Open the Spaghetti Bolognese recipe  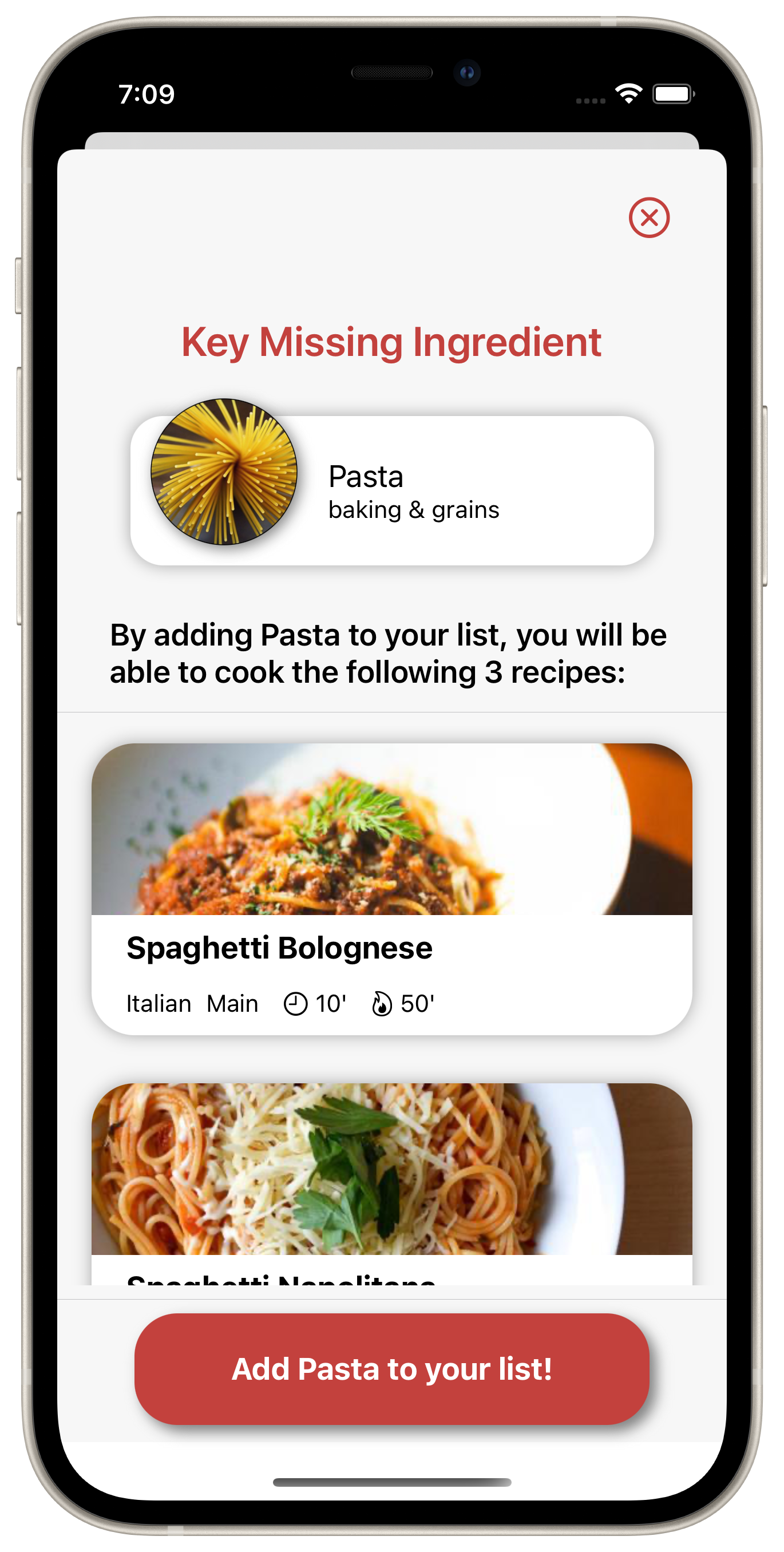click(x=391, y=889)
